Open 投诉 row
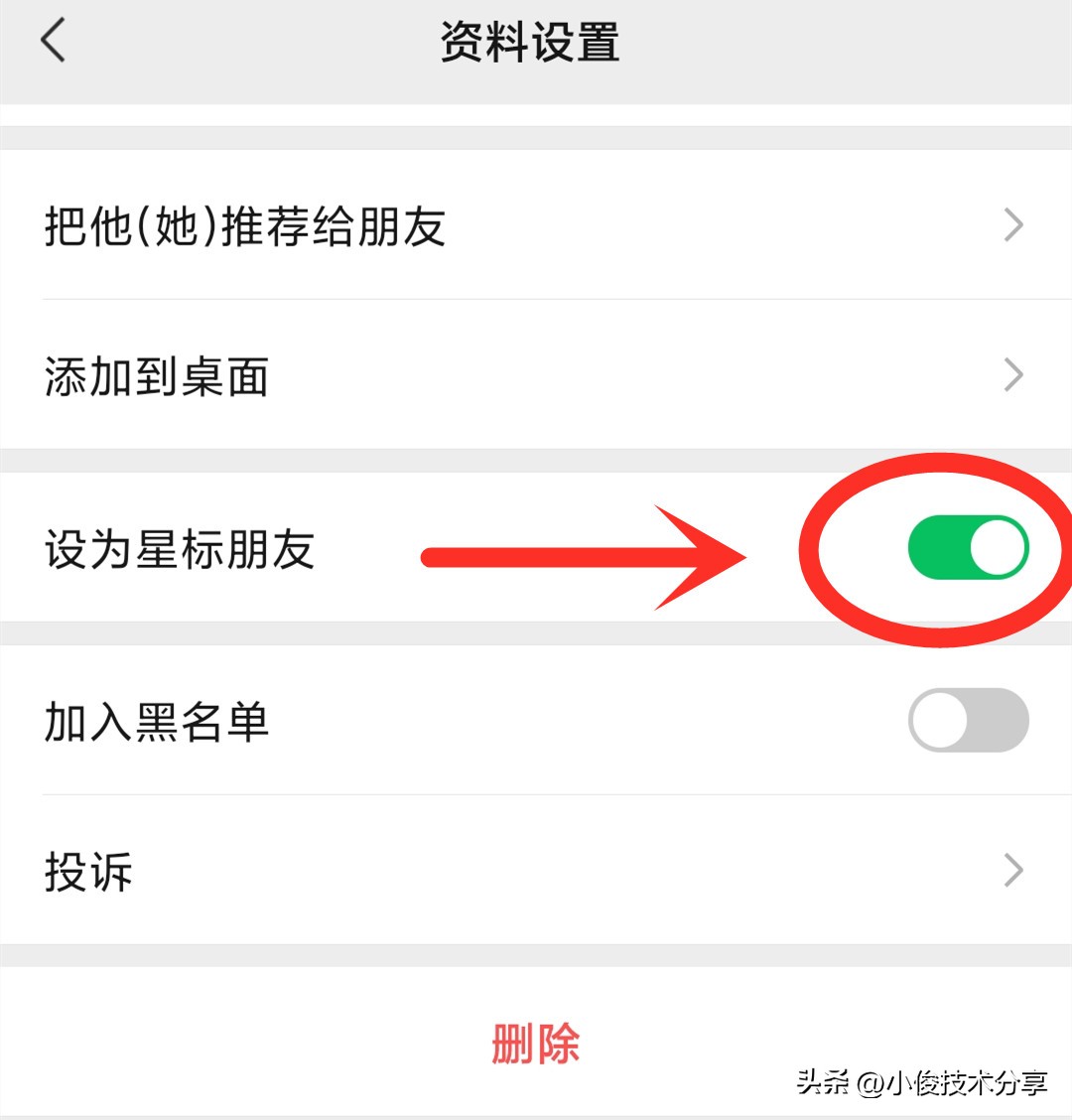1072x1120 pixels. pyautogui.click(x=536, y=871)
